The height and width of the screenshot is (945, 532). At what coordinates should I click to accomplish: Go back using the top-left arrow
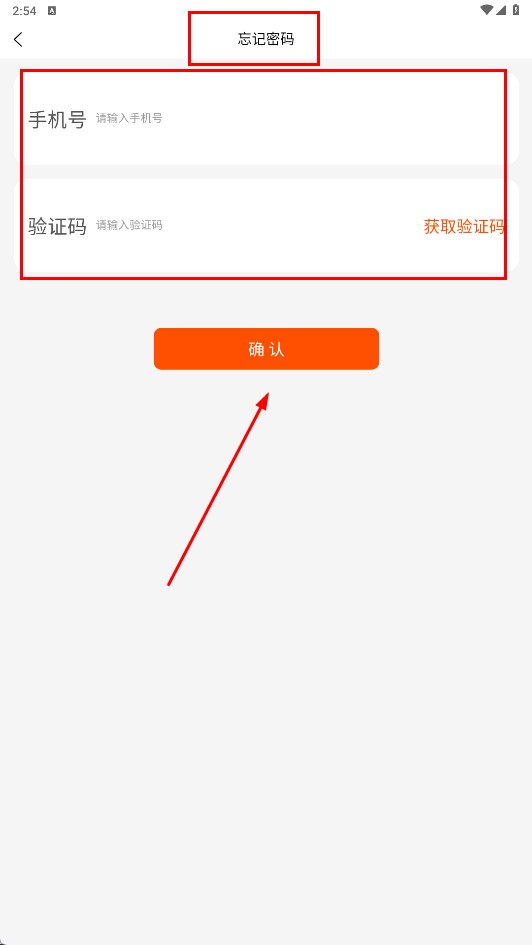coord(18,40)
